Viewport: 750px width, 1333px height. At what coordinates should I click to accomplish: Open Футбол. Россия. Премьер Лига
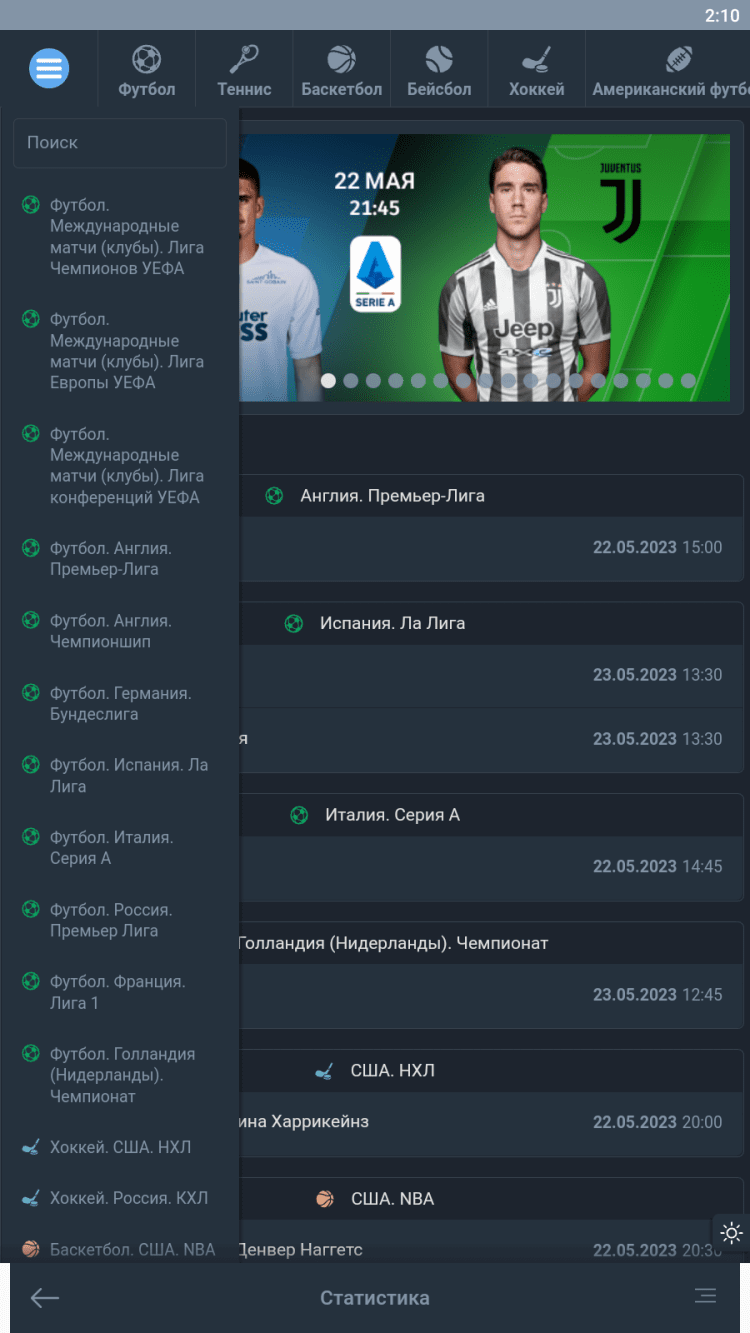110,920
